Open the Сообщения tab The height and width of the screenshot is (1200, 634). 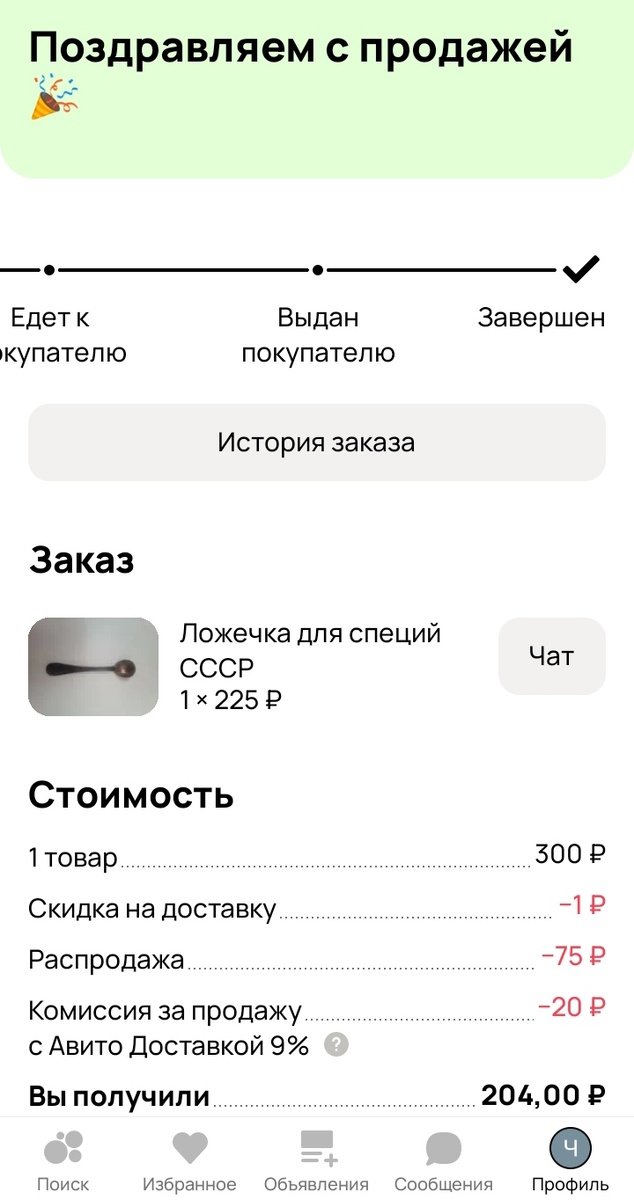tap(443, 1160)
